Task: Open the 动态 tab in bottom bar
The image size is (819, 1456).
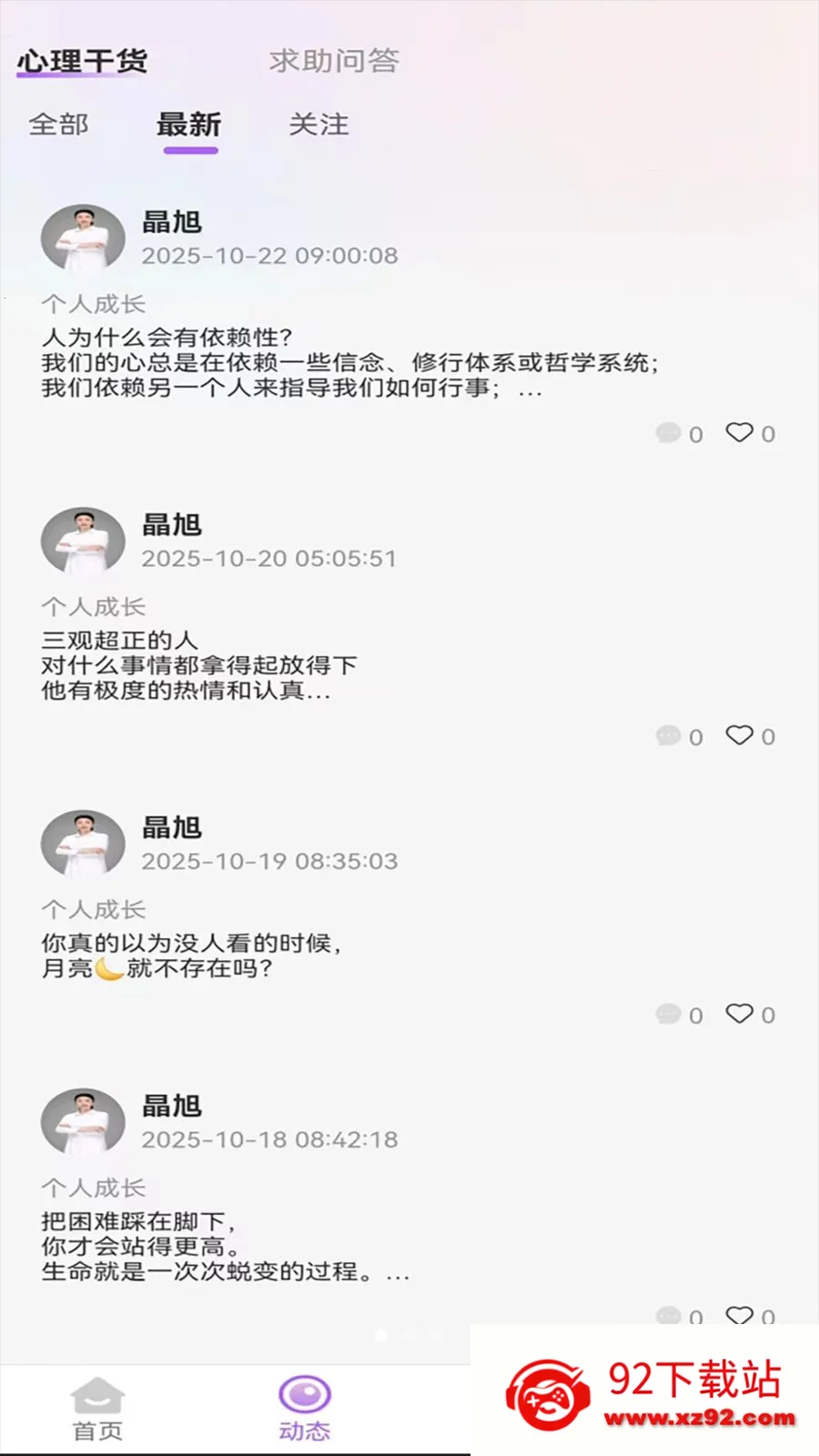Action: [x=305, y=1410]
